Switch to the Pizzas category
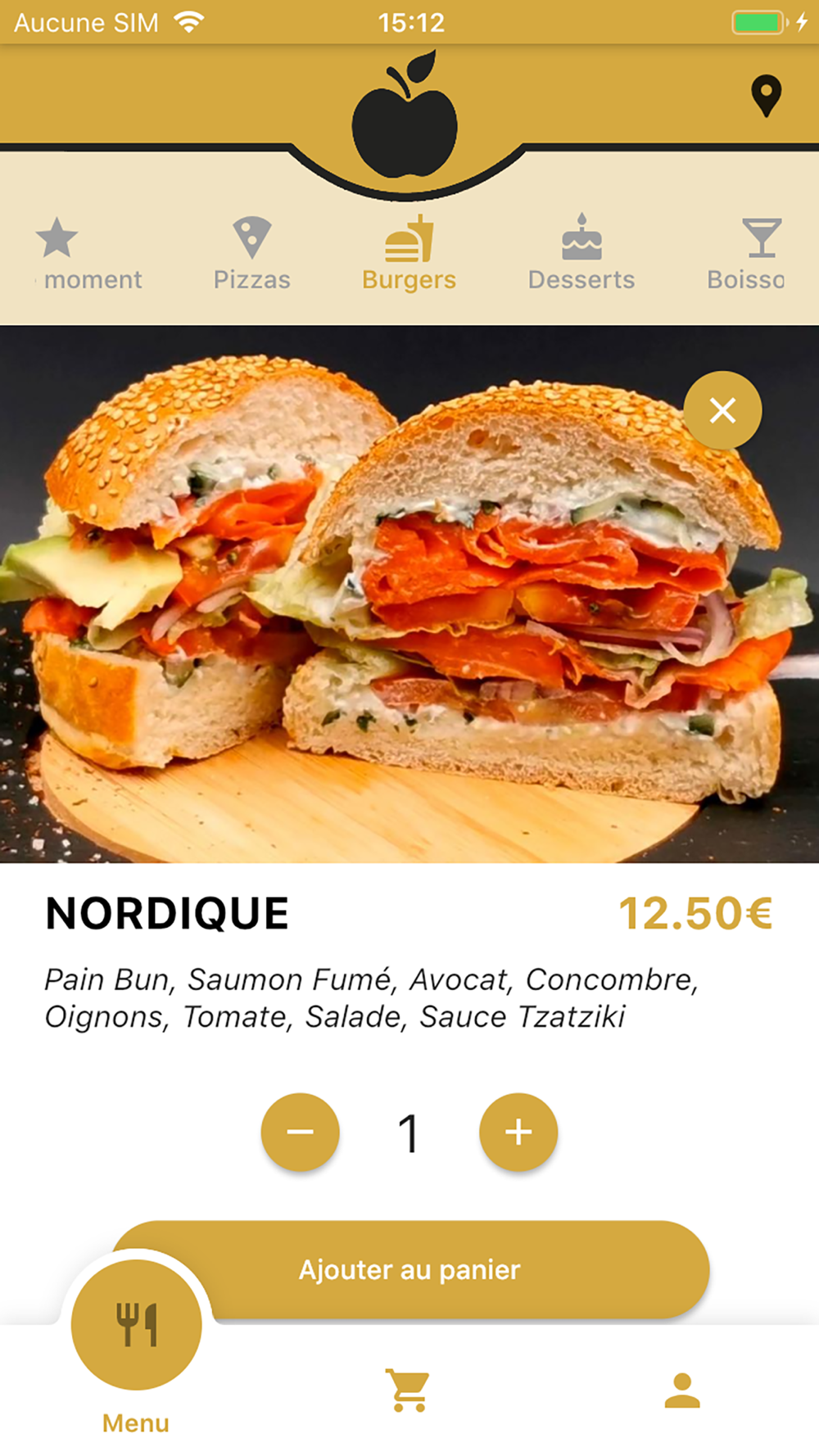The width and height of the screenshot is (819, 1456). coord(251,254)
